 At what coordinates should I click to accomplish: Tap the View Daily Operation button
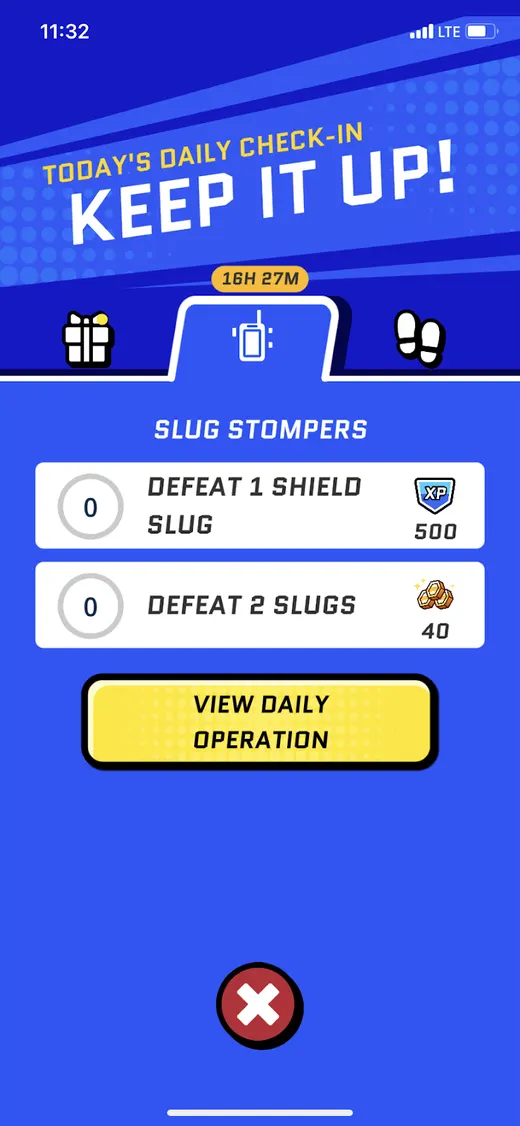tap(260, 722)
